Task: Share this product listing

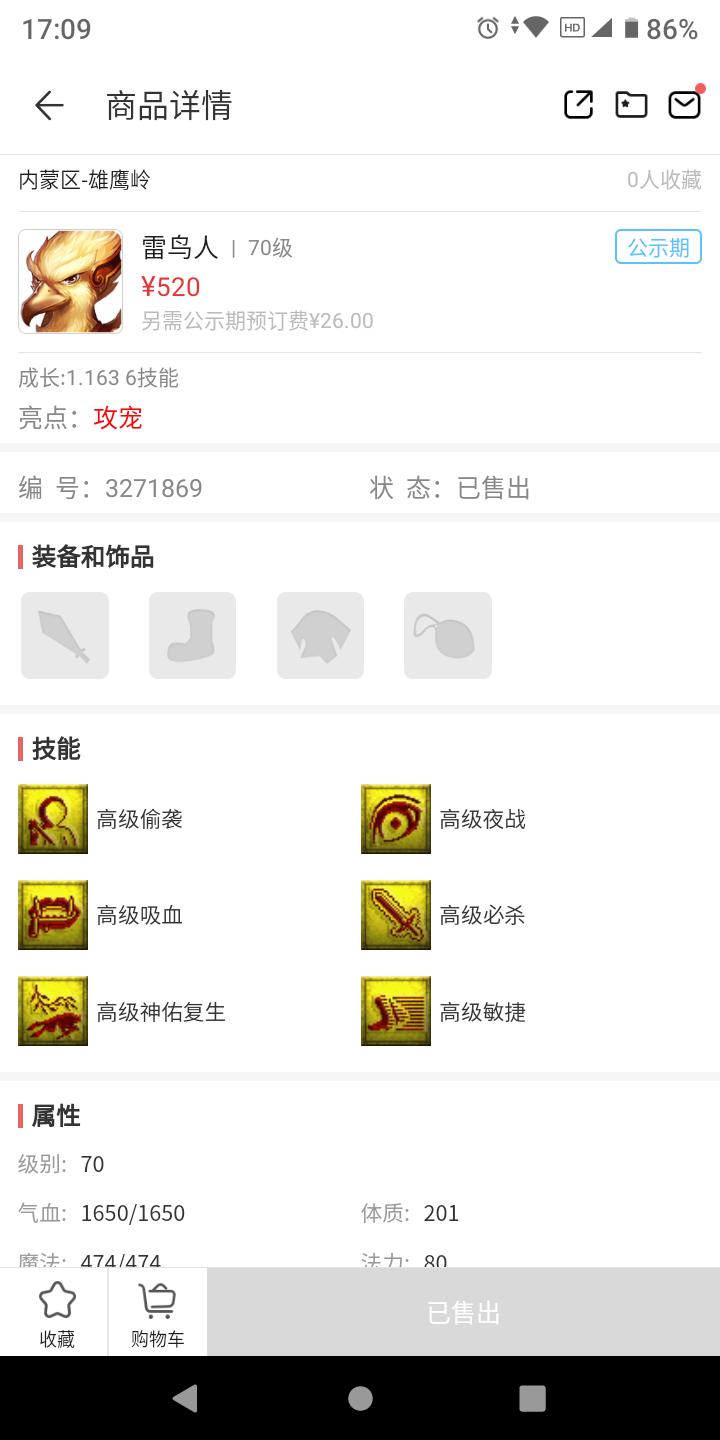Action: click(x=578, y=105)
